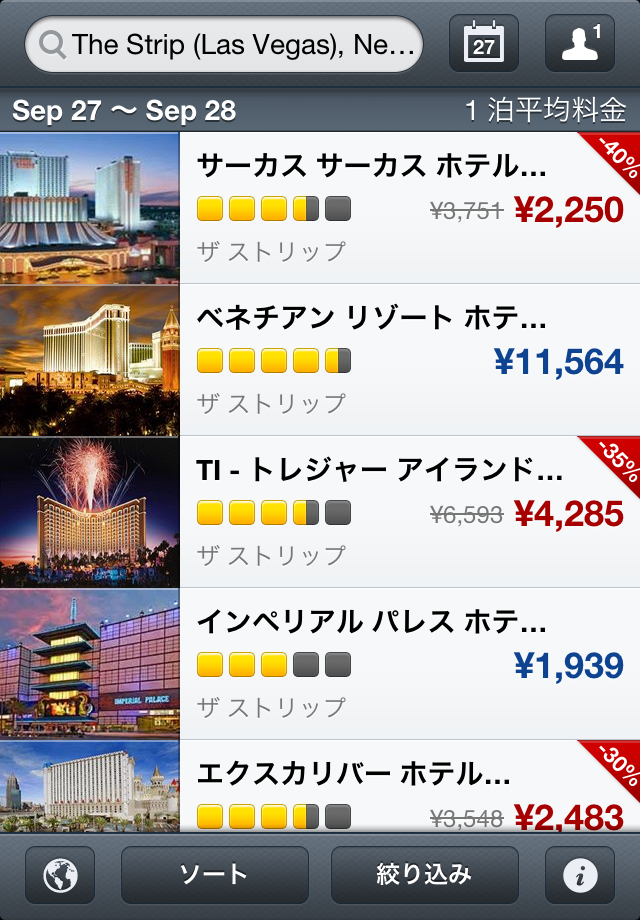Open the 絞り込み filter options
Image resolution: width=640 pixels, height=920 pixels.
(x=425, y=875)
